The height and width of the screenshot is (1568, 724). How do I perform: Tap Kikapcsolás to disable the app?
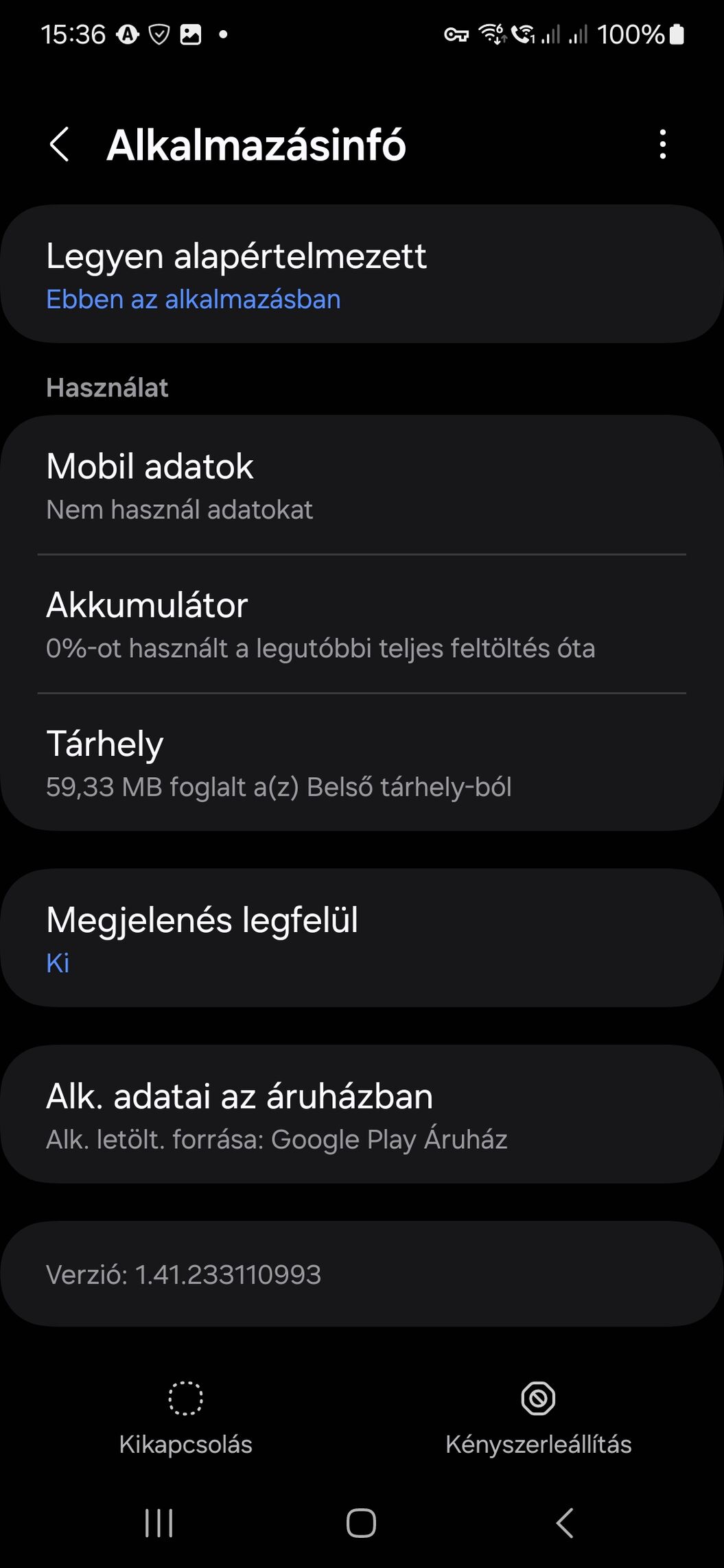pos(185,1418)
